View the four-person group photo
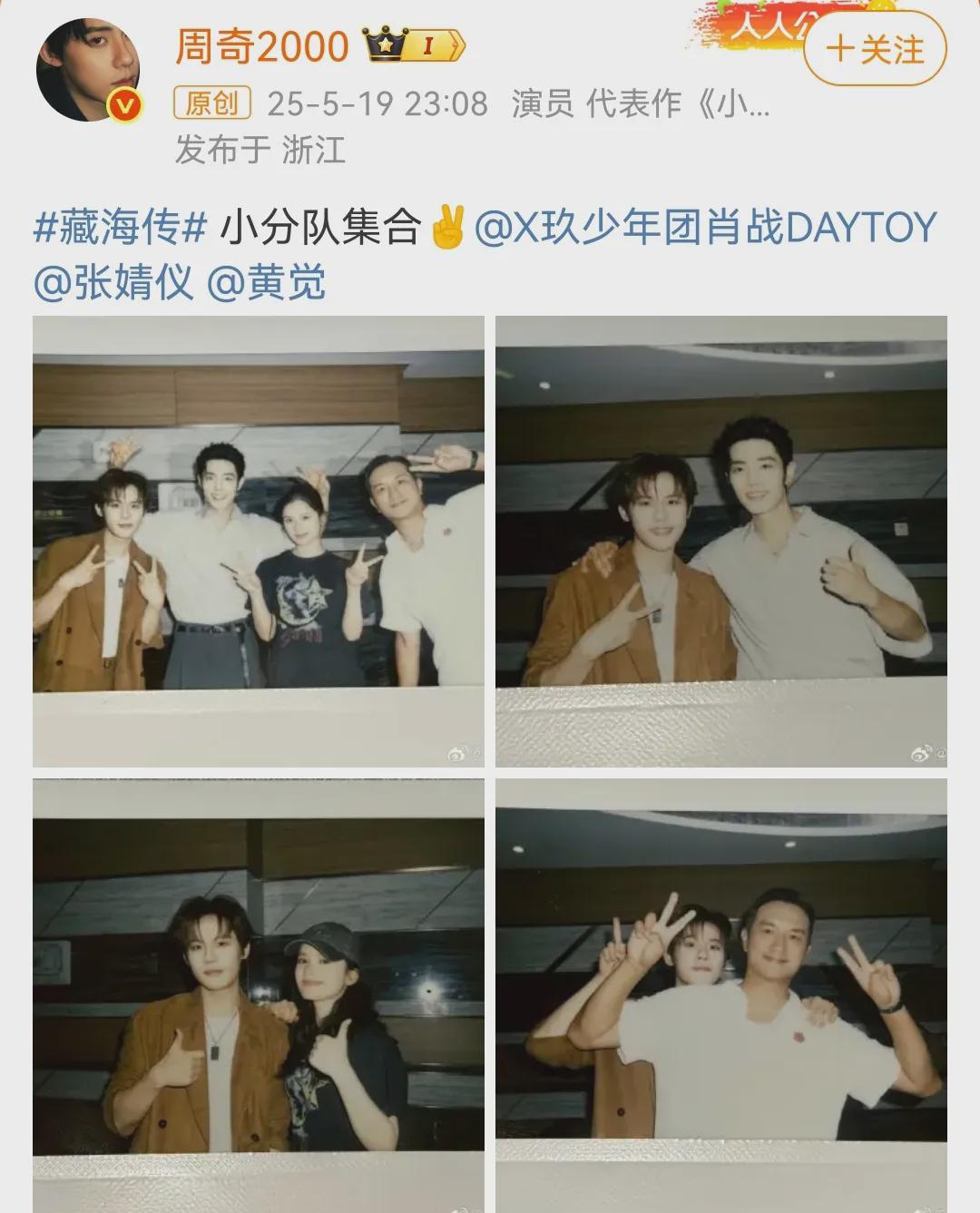This screenshot has width=980, height=1213. coord(259,541)
